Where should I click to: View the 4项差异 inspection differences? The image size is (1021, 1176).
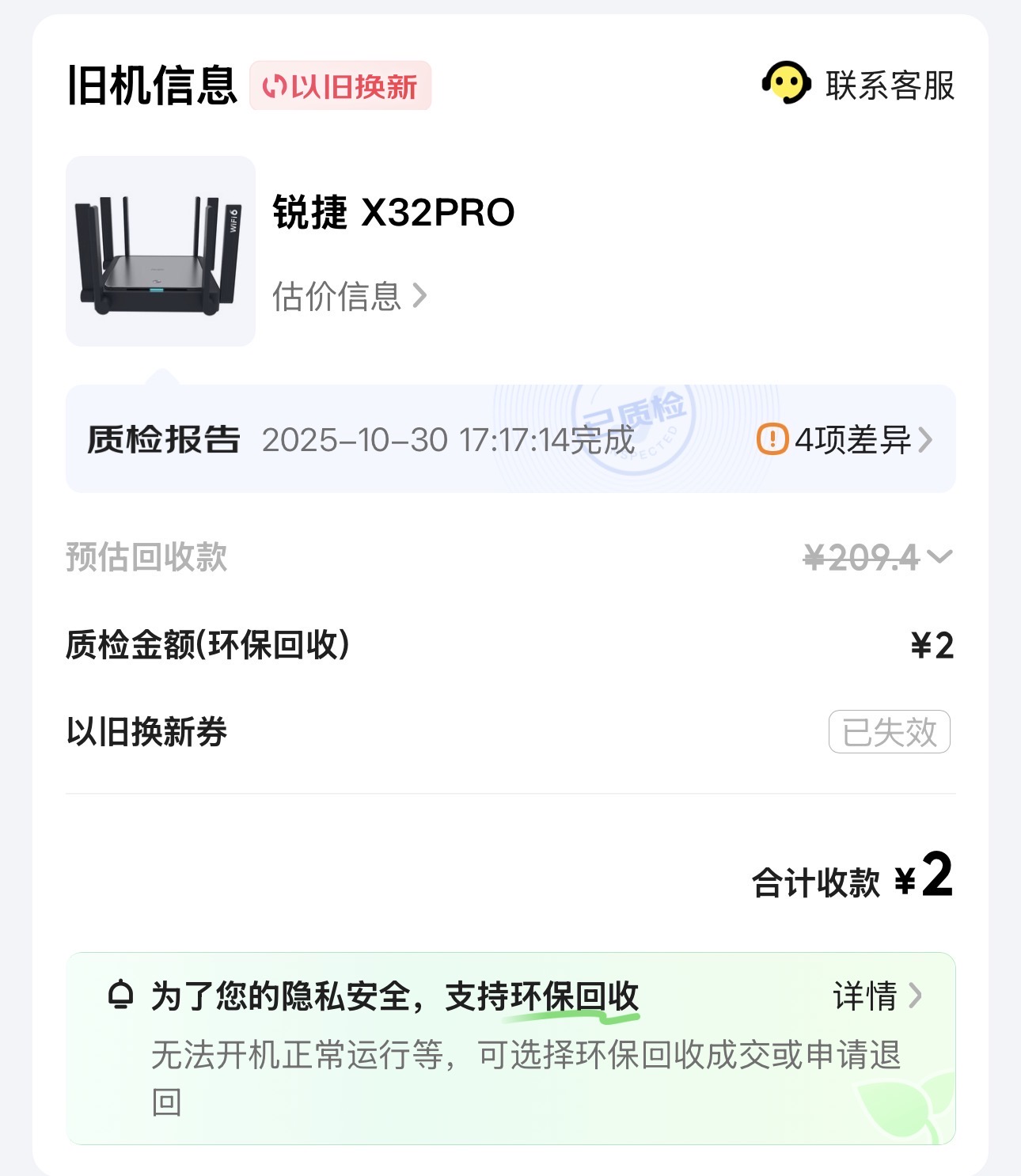coord(845,439)
